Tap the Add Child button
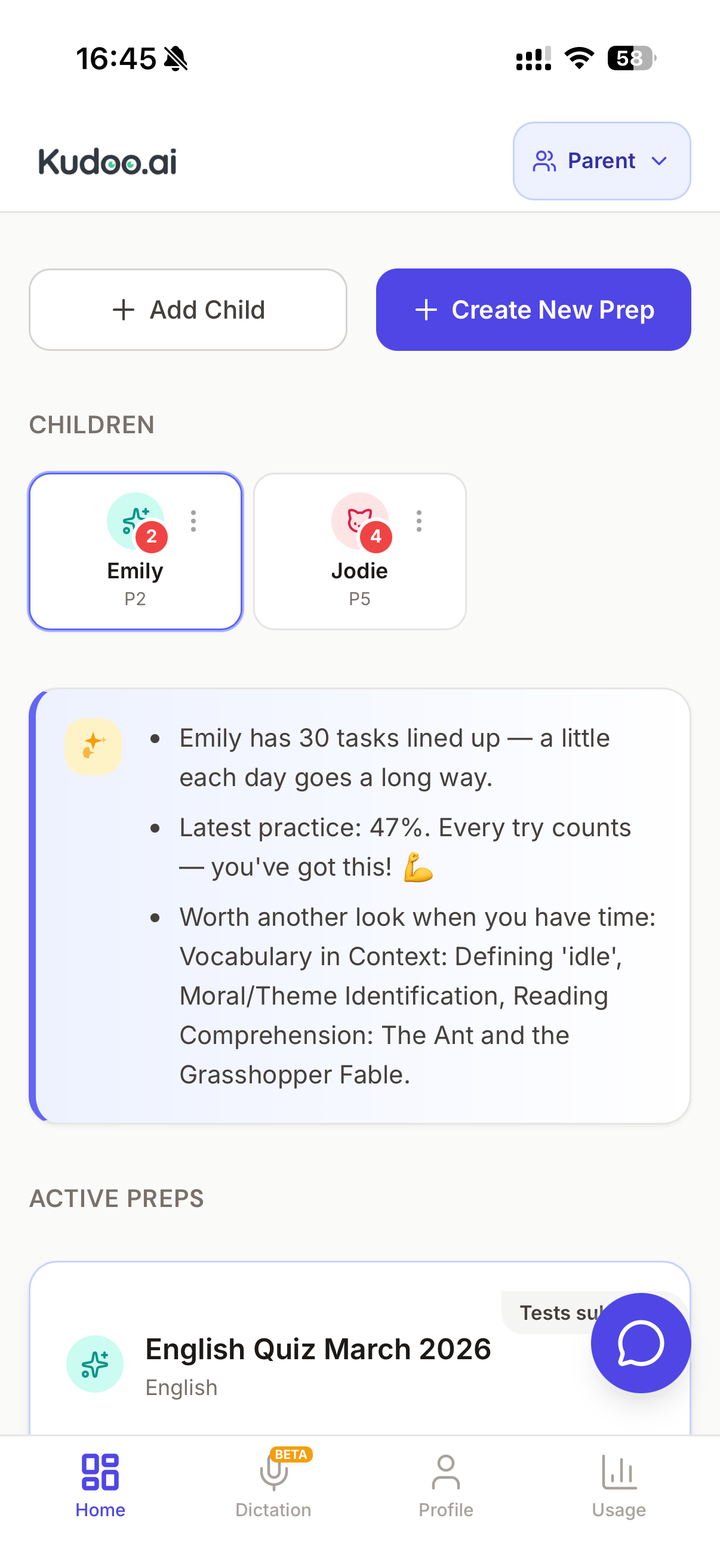Viewport: 720px width, 1565px height. click(x=188, y=310)
